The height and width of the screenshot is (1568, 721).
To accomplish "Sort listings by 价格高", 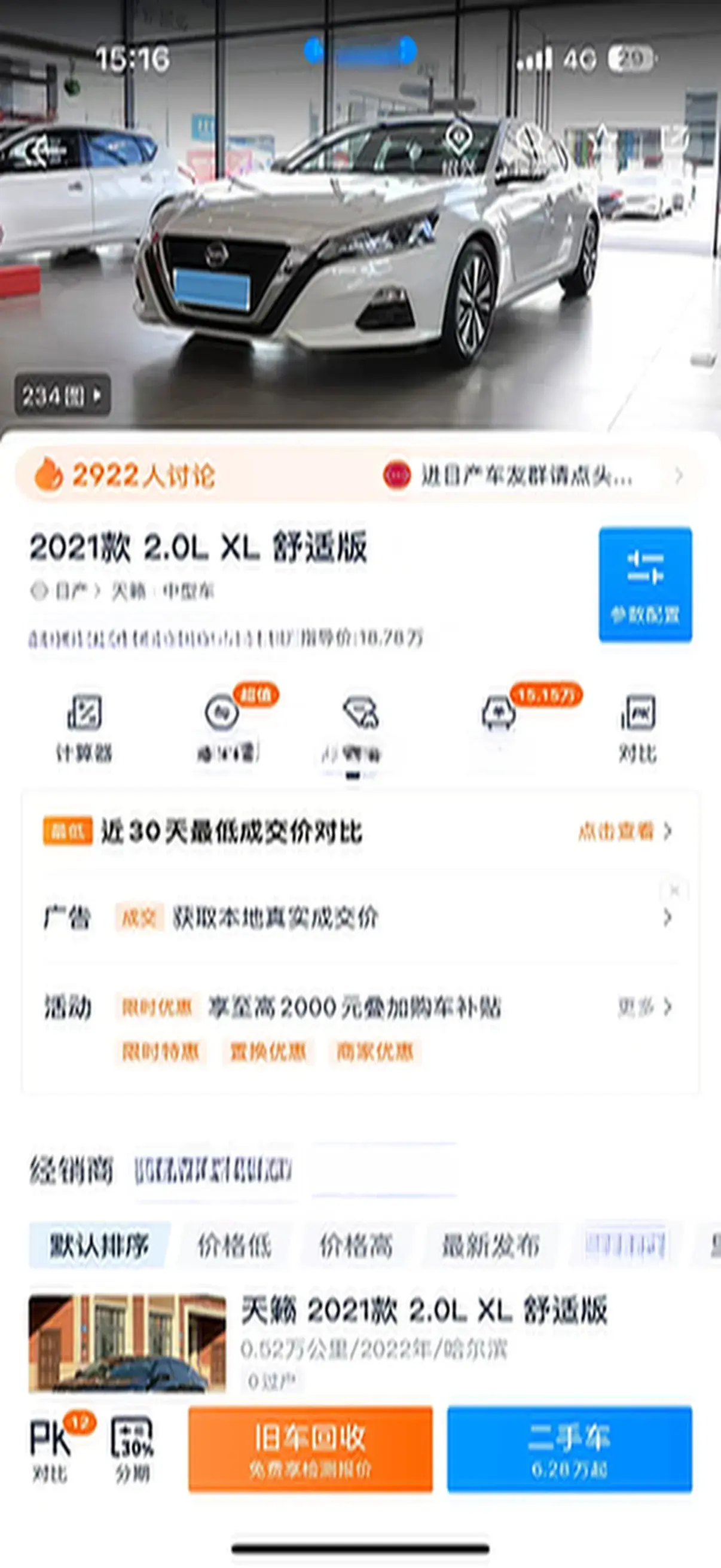I will click(x=356, y=1246).
